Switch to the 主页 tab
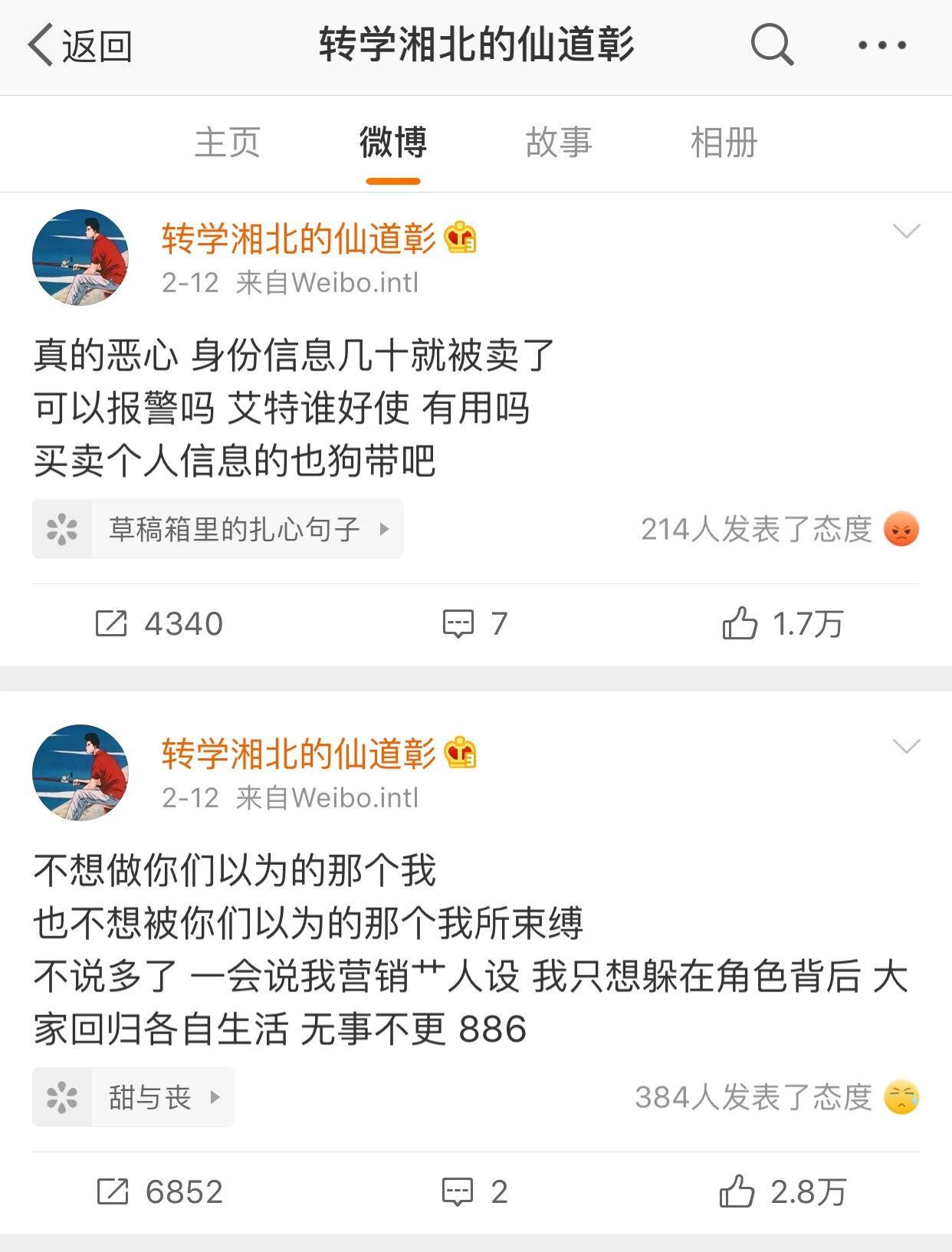 (228, 143)
